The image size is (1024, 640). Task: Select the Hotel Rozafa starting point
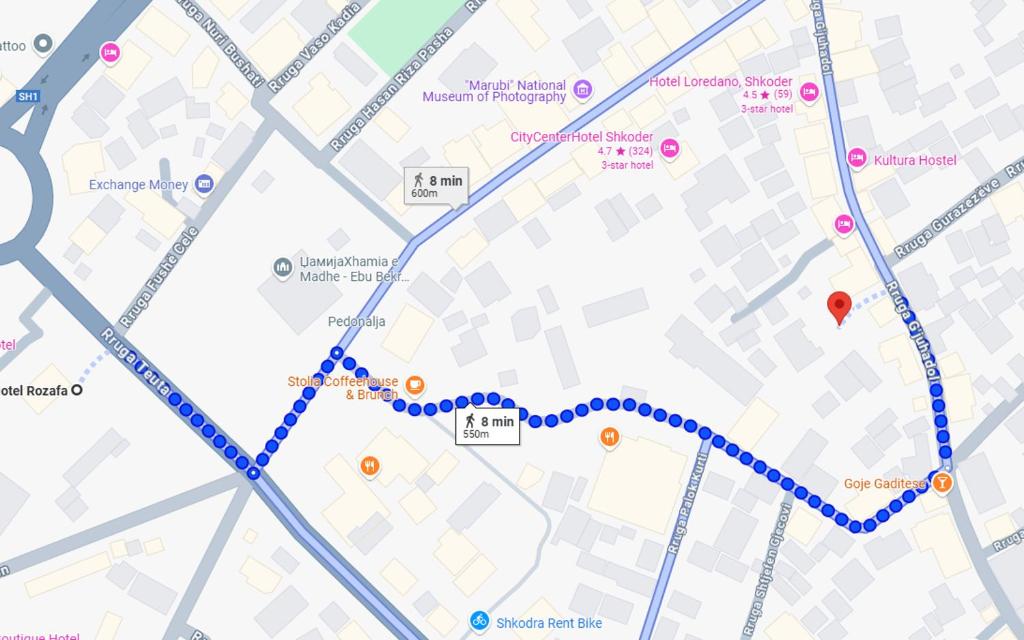(x=77, y=390)
